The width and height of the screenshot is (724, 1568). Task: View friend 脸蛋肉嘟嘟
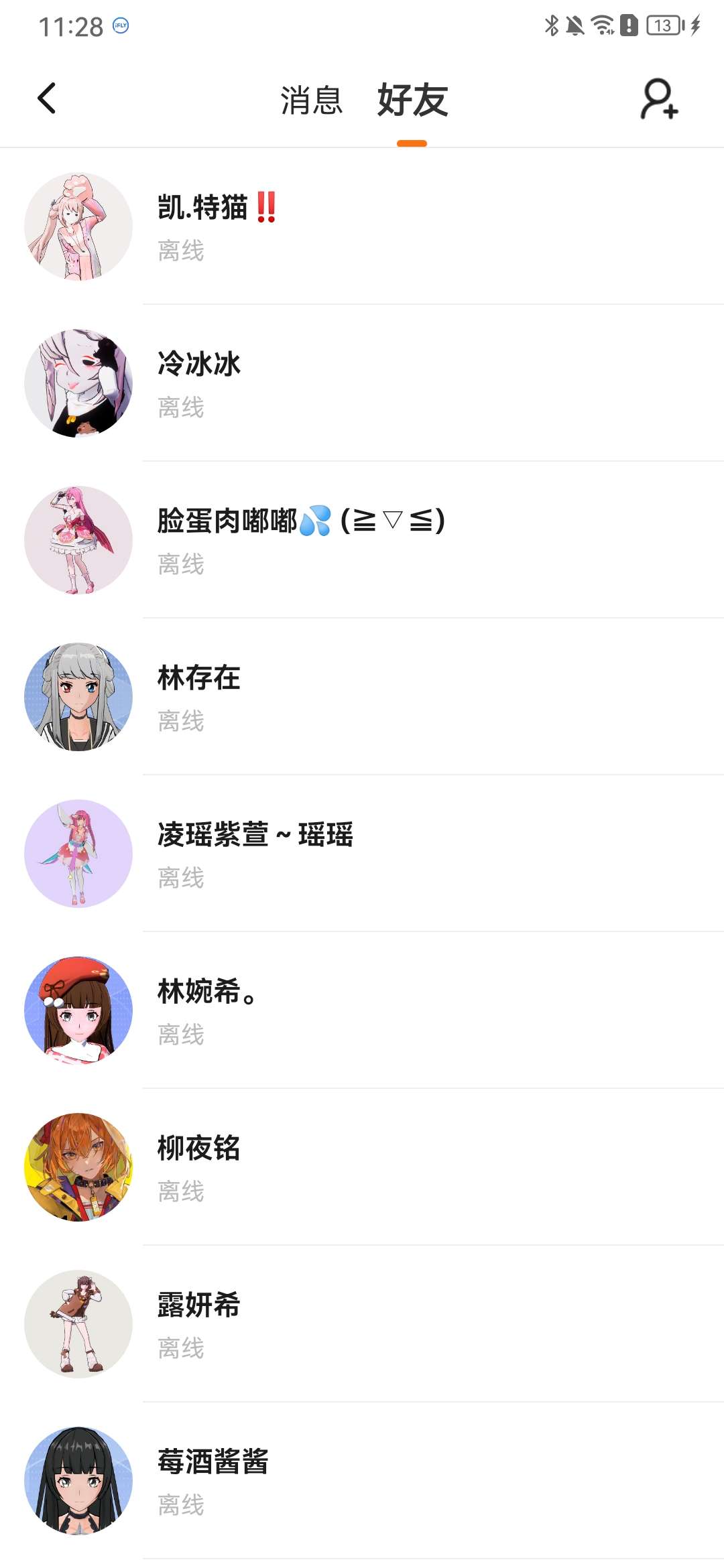click(362, 540)
